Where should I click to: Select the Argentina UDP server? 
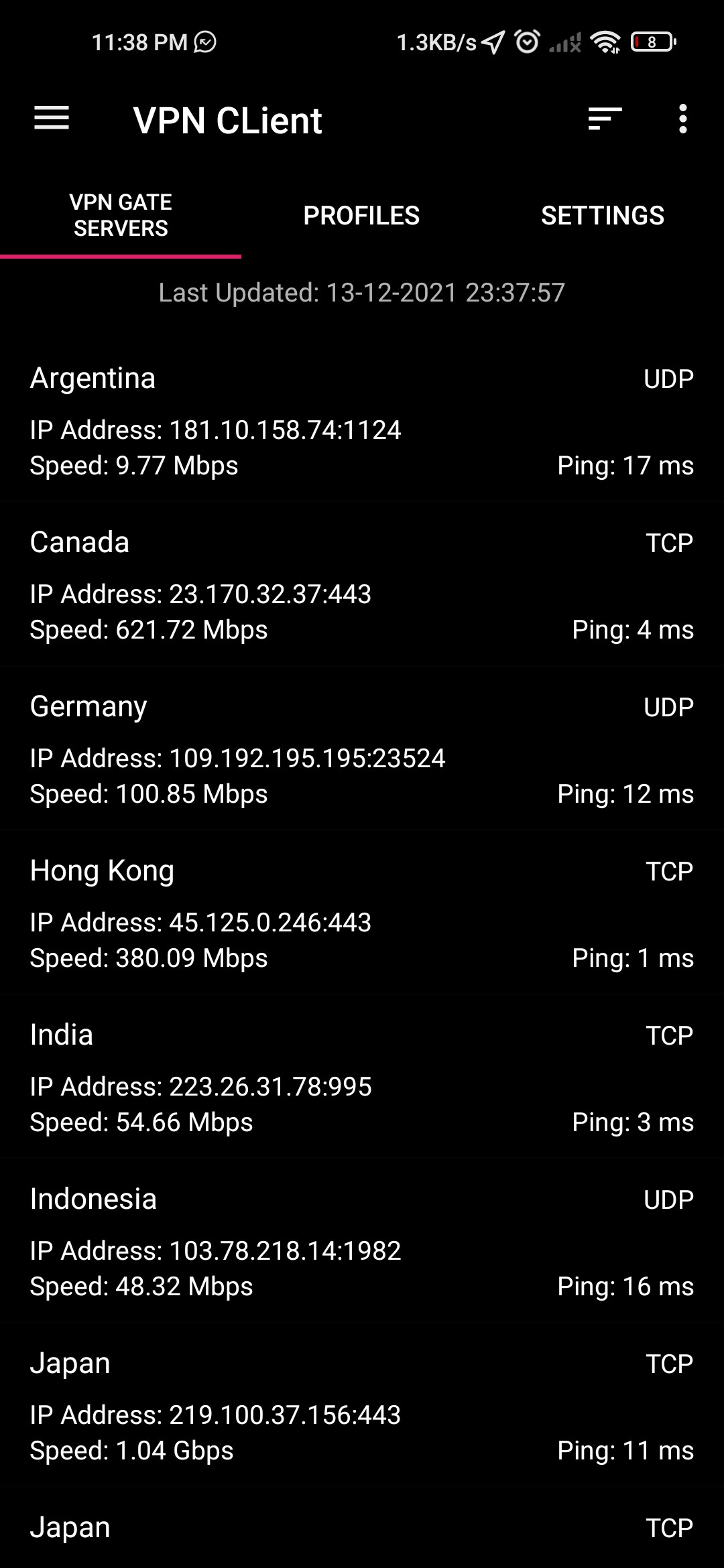(362, 422)
